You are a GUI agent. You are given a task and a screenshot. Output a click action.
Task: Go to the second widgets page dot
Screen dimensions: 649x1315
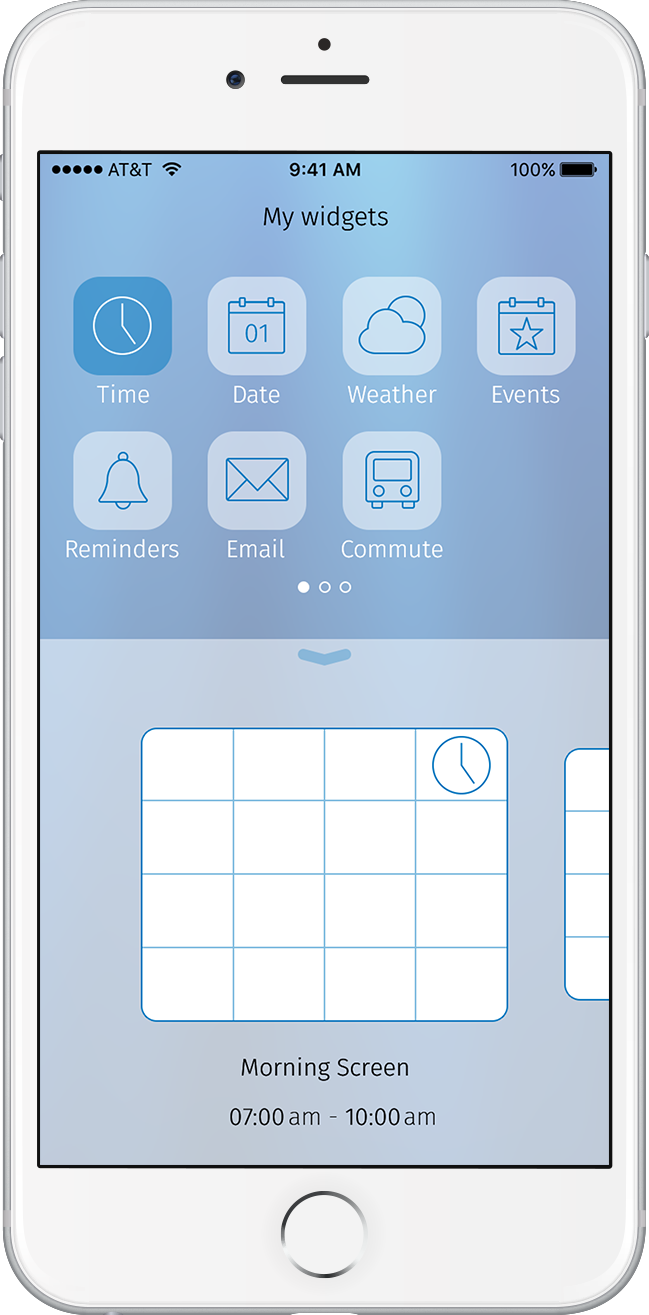pyautogui.click(x=325, y=587)
